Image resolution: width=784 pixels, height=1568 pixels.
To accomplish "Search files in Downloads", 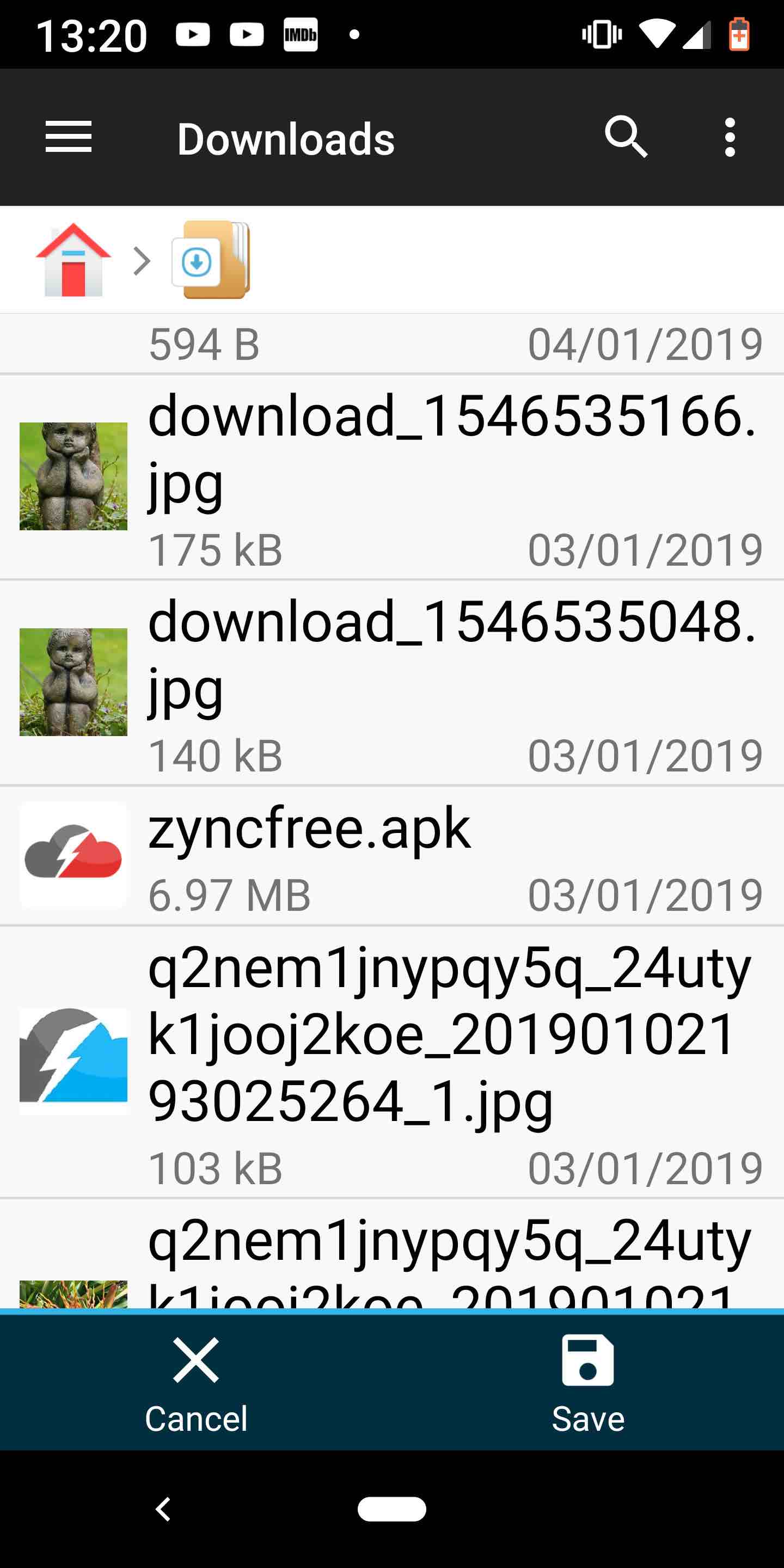I will (626, 137).
